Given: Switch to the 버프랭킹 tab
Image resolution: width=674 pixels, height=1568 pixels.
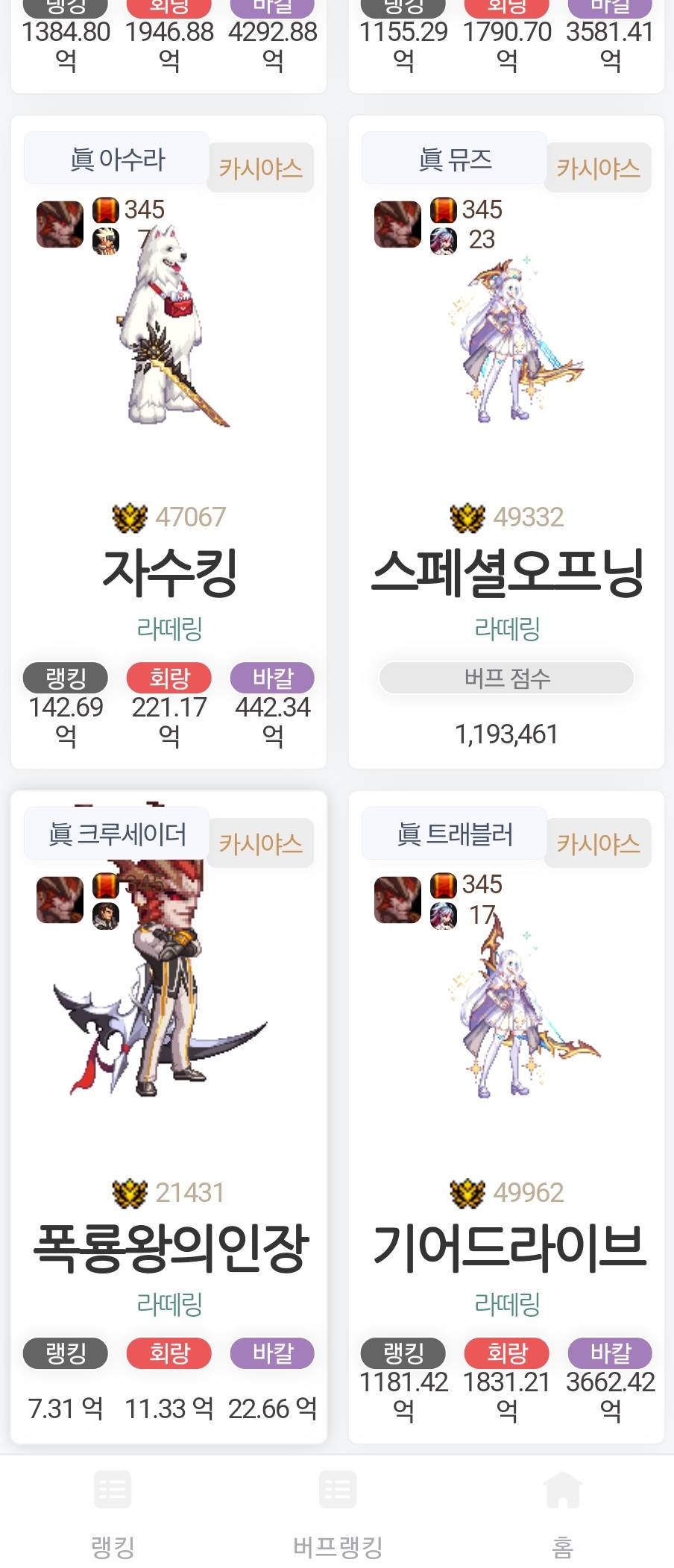Looking at the screenshot, I should [x=337, y=1514].
